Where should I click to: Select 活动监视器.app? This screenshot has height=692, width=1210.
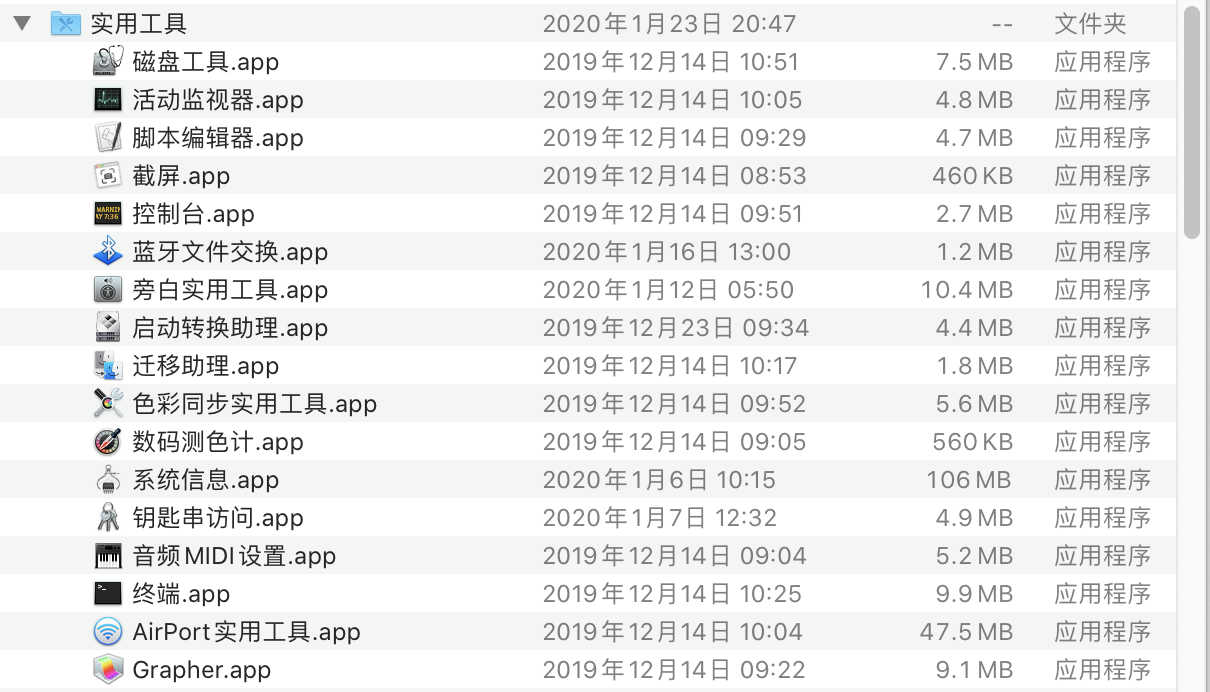[x=217, y=100]
